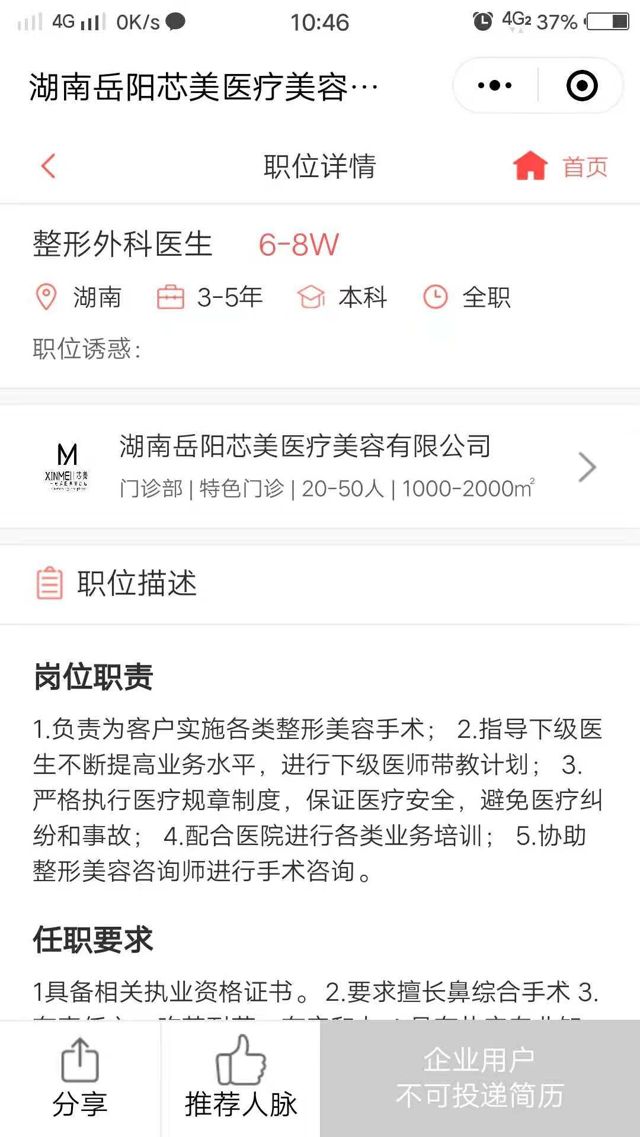This screenshot has width=640, height=1137.
Task: Tap 推荐人脉 to recommend contacts
Action: pos(241,1077)
